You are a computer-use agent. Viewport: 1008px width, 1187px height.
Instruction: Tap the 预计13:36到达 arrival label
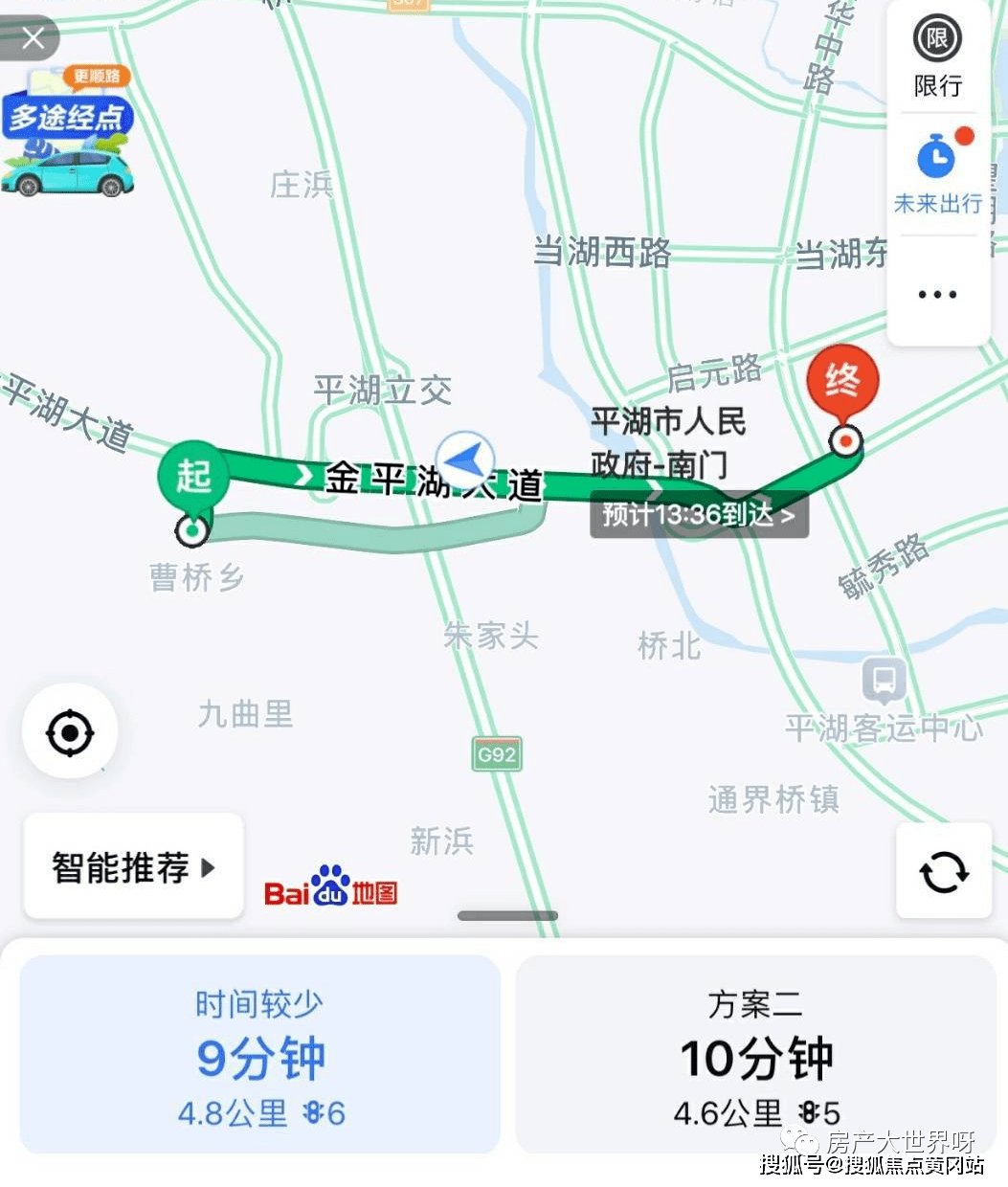(698, 515)
